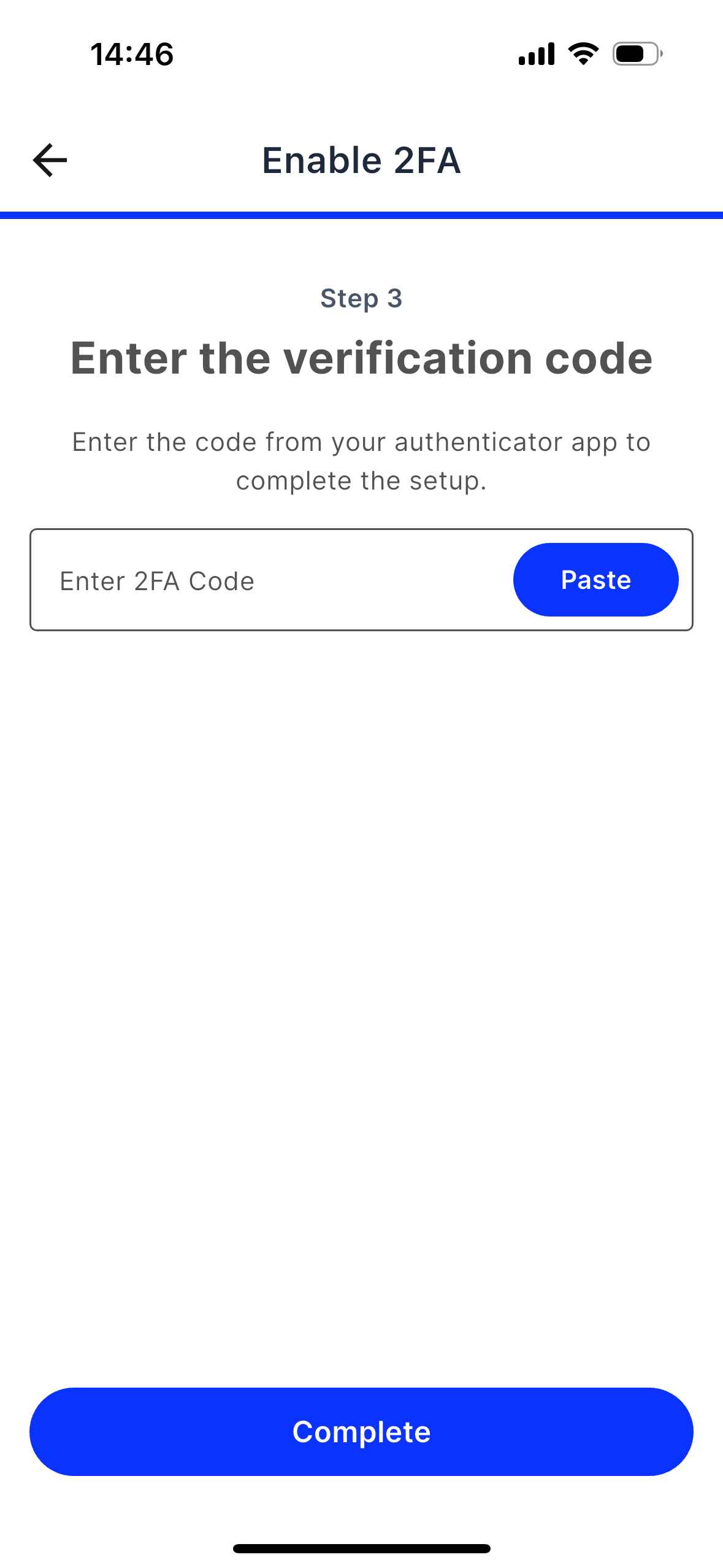Paste the code from clipboard
This screenshot has width=723, height=1568.
pyautogui.click(x=595, y=580)
